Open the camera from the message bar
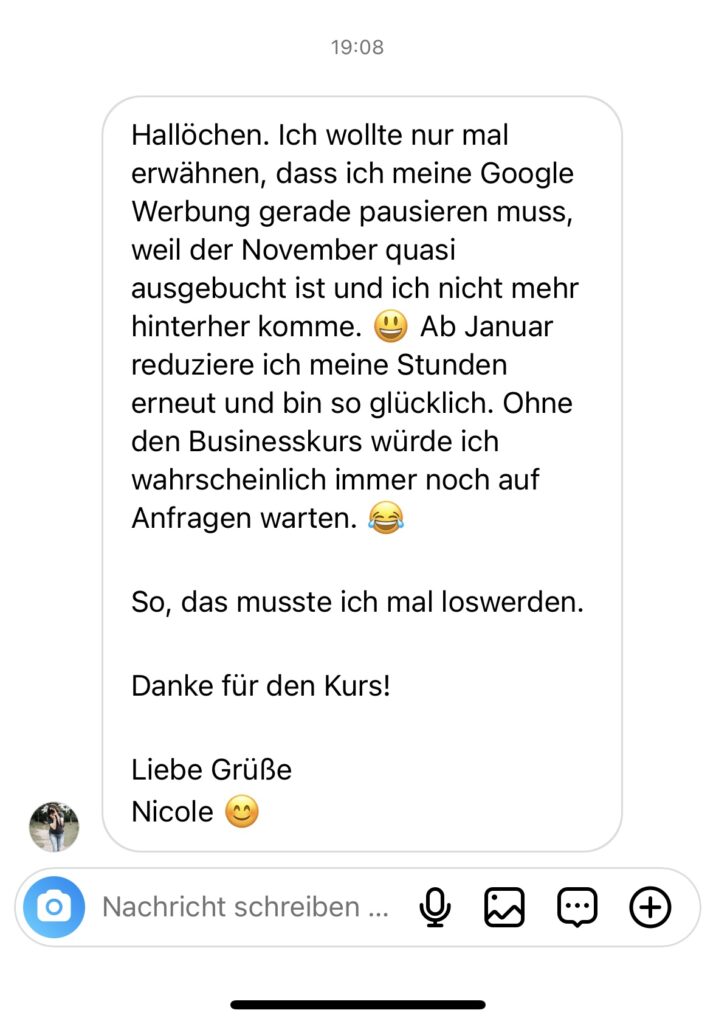716x1024 pixels. 54,907
